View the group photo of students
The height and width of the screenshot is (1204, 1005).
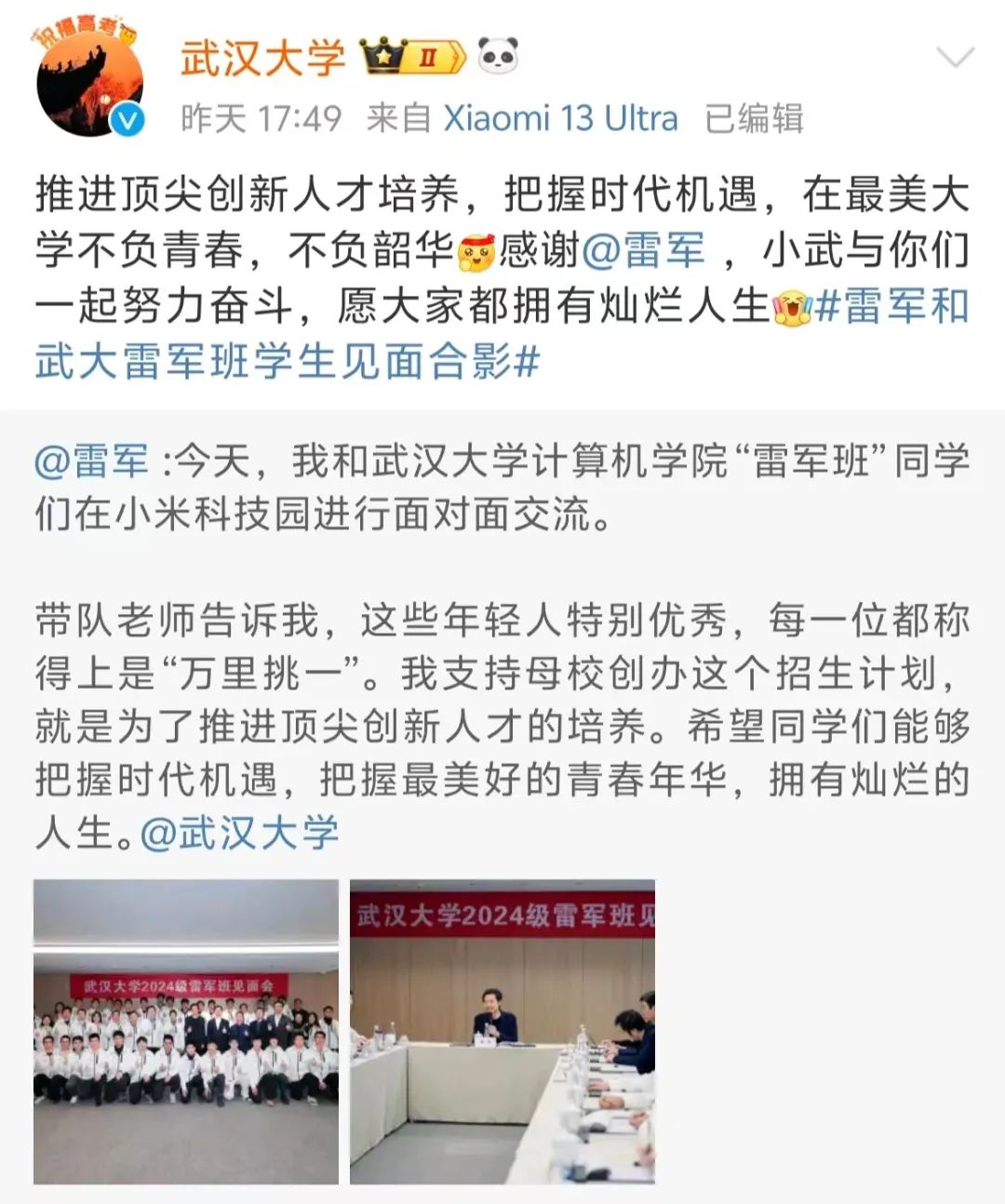(x=186, y=1031)
